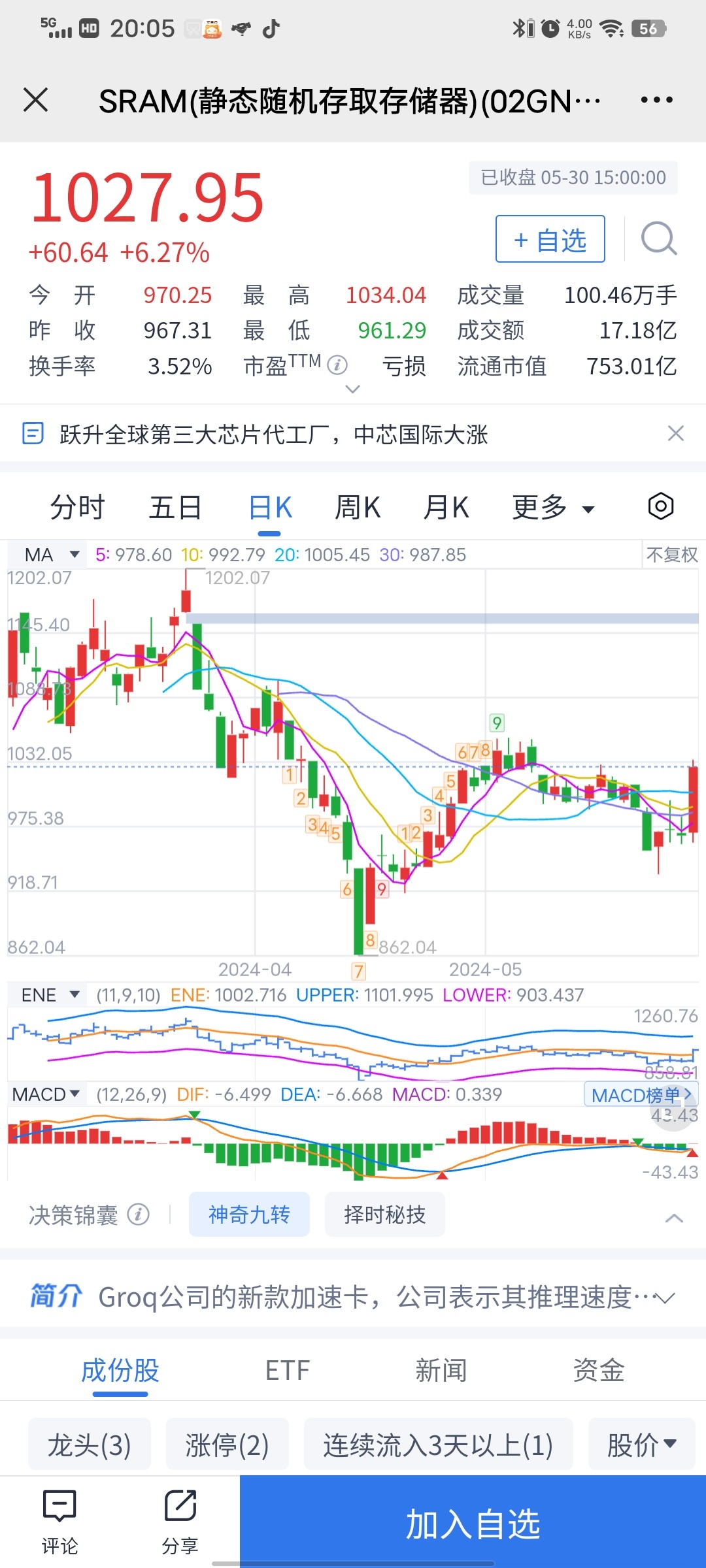Image resolution: width=706 pixels, height=1568 pixels.
Task: Dismiss the 中芯国际大涨 news banner
Action: pyautogui.click(x=676, y=433)
